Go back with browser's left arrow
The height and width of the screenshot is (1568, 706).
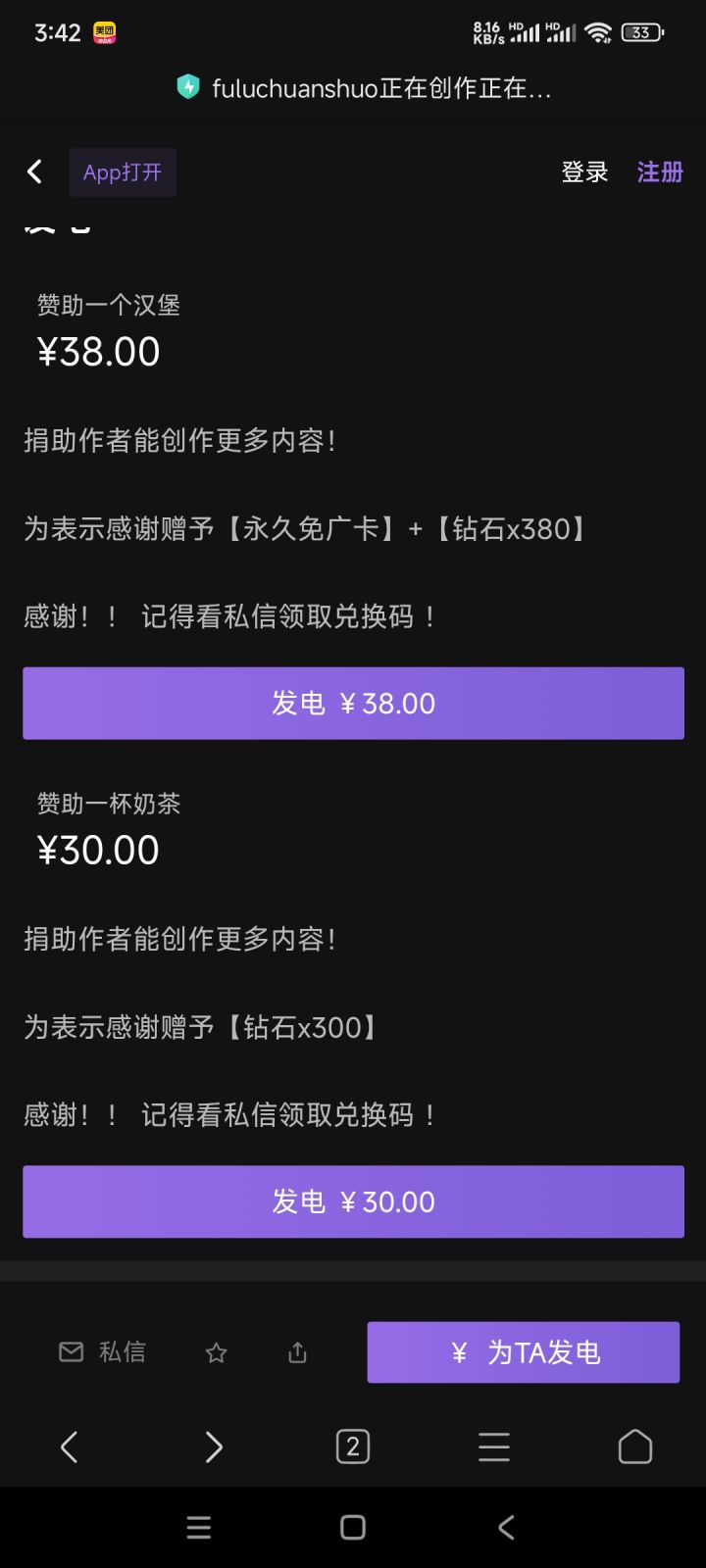(x=70, y=1446)
